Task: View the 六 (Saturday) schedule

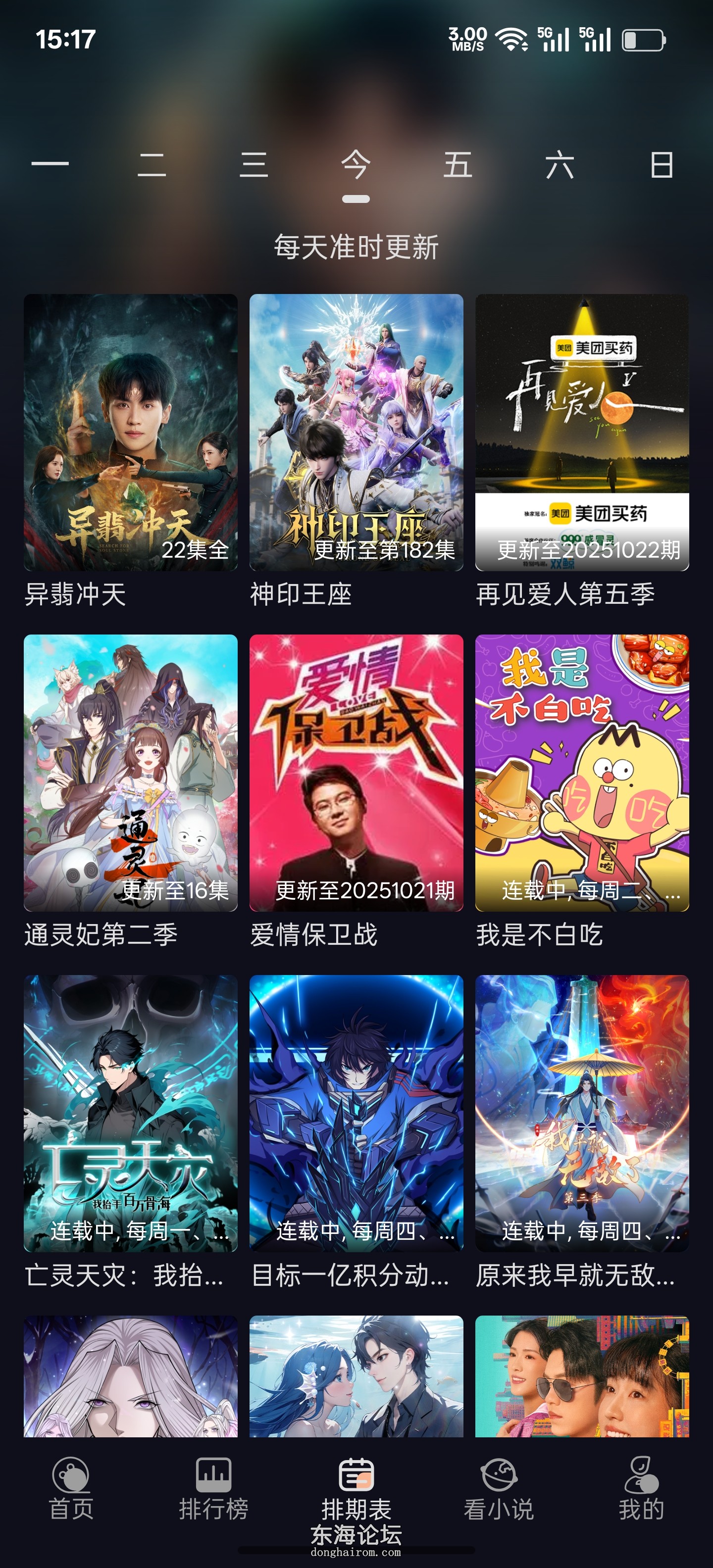Action: click(560, 164)
